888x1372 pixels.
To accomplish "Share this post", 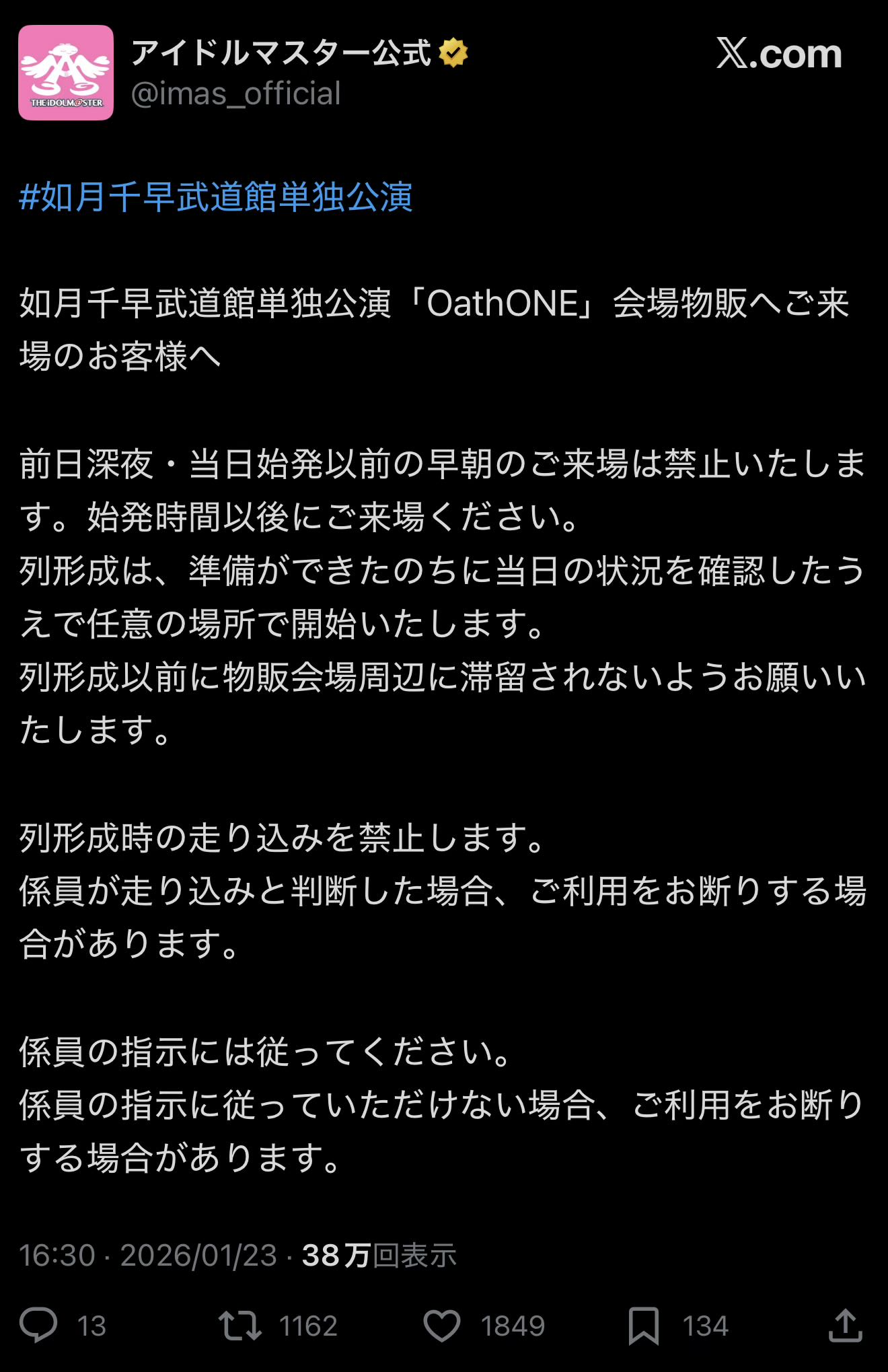I will click(x=845, y=1325).
